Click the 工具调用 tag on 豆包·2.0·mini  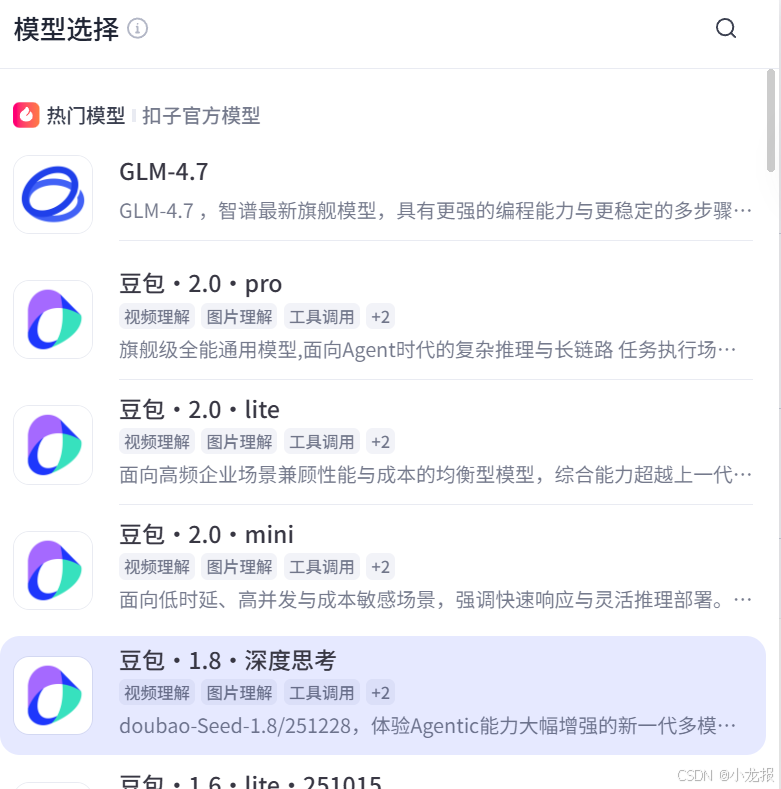point(321,566)
